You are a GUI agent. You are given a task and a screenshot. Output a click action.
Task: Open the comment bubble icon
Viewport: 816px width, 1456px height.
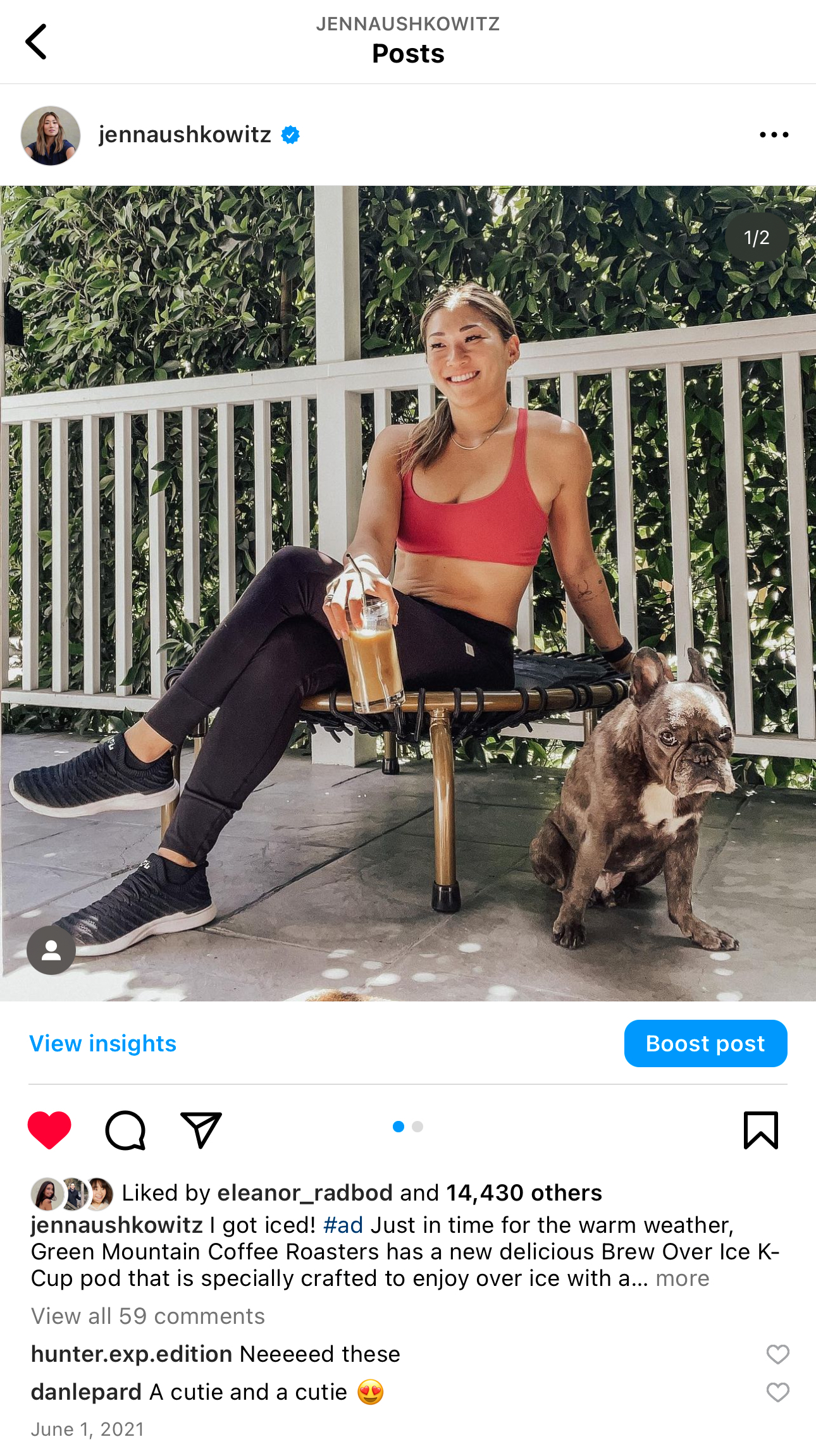[125, 1130]
